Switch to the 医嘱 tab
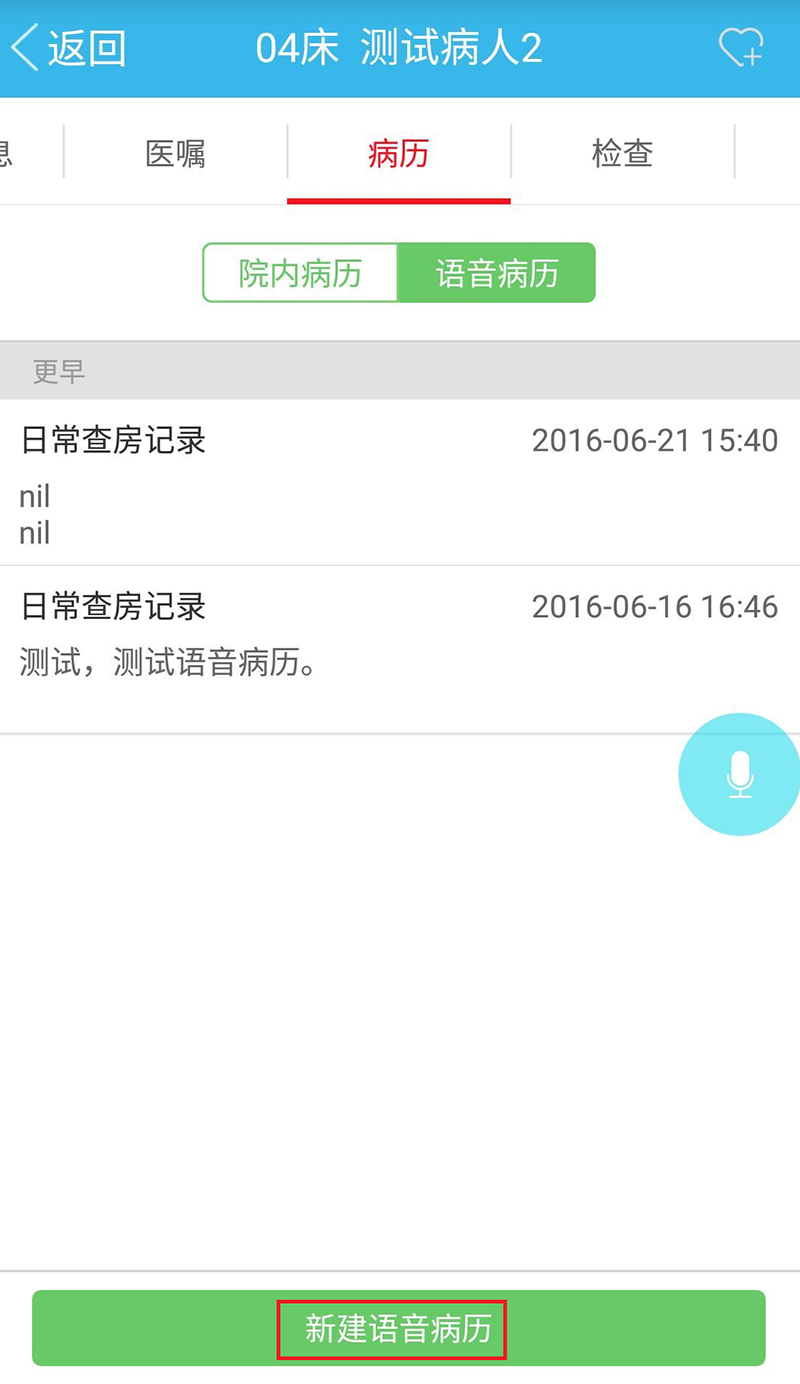Viewport: 800px width, 1384px height. pos(175,153)
